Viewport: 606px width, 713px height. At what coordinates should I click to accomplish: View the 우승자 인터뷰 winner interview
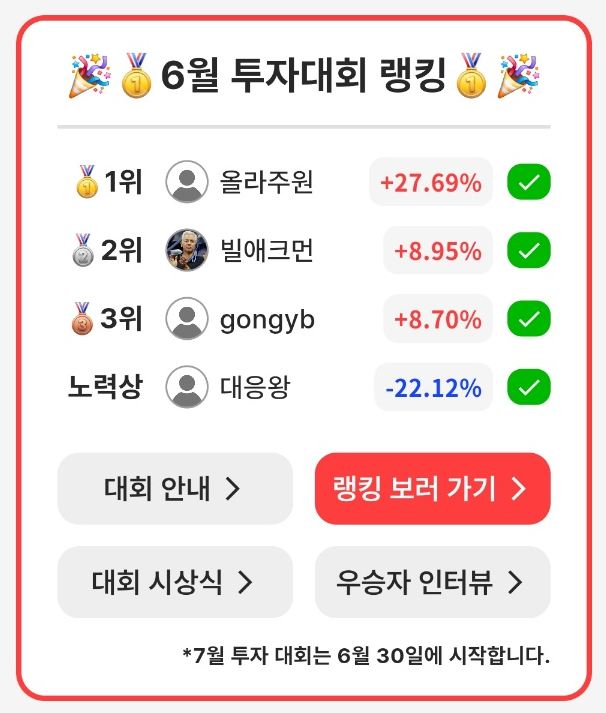(x=432, y=582)
